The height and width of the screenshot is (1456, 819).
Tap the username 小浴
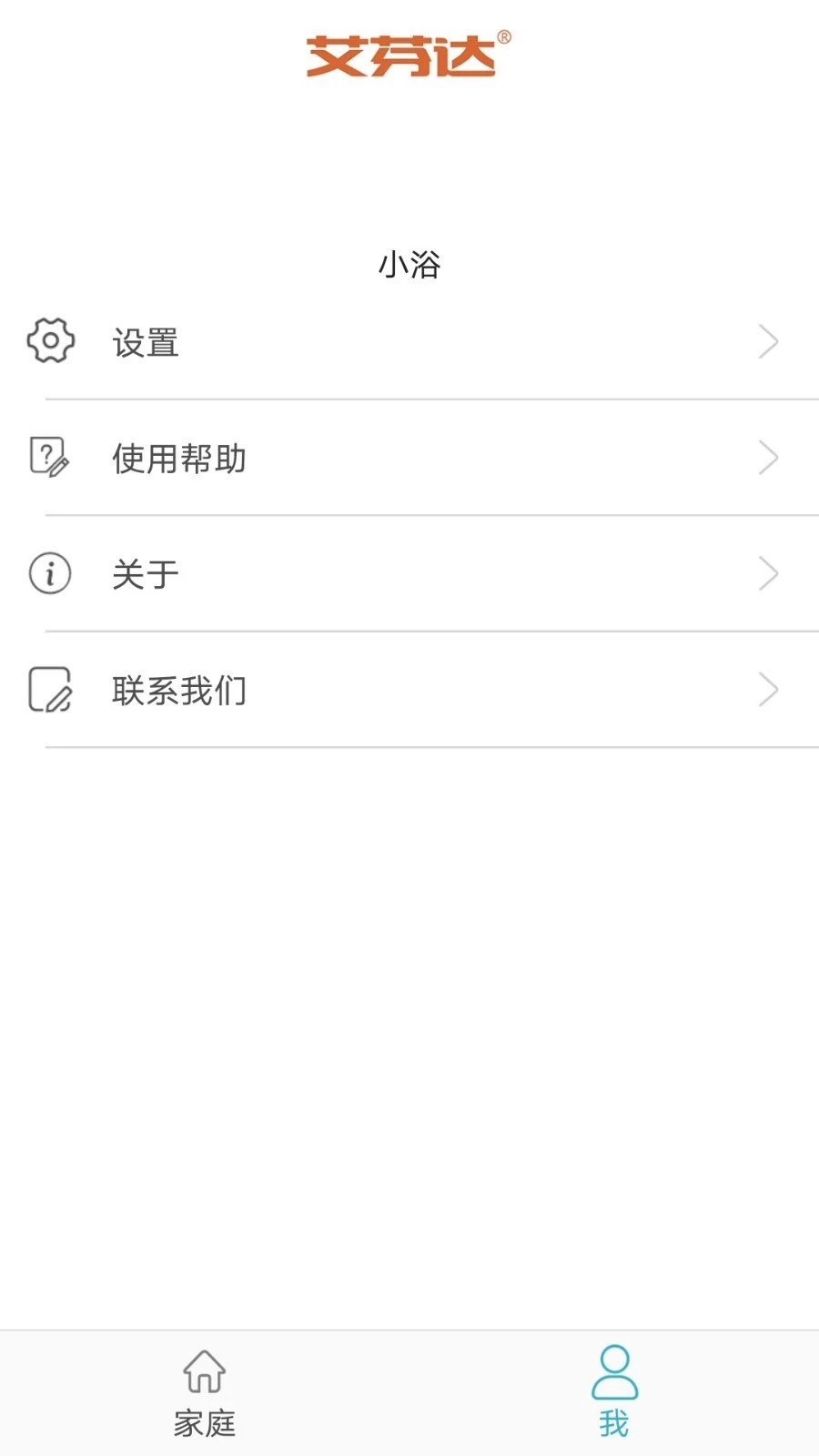409,265
